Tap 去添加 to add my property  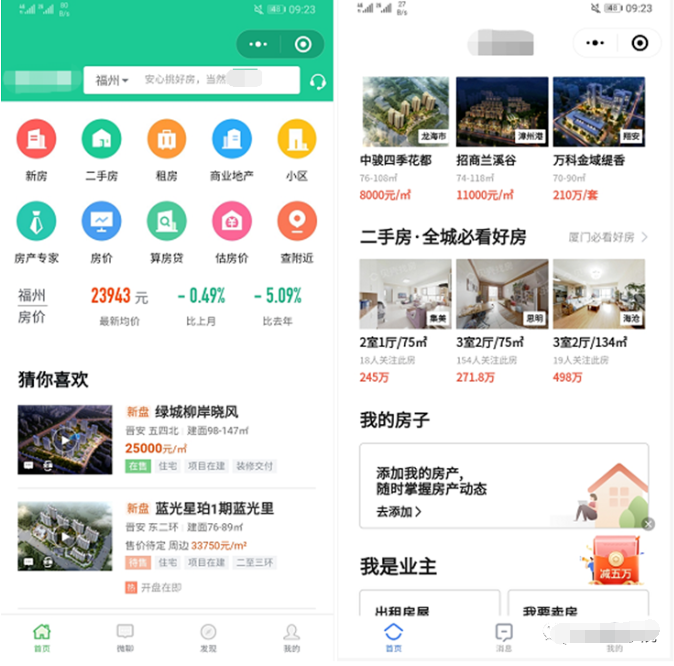pyautogui.click(x=399, y=512)
